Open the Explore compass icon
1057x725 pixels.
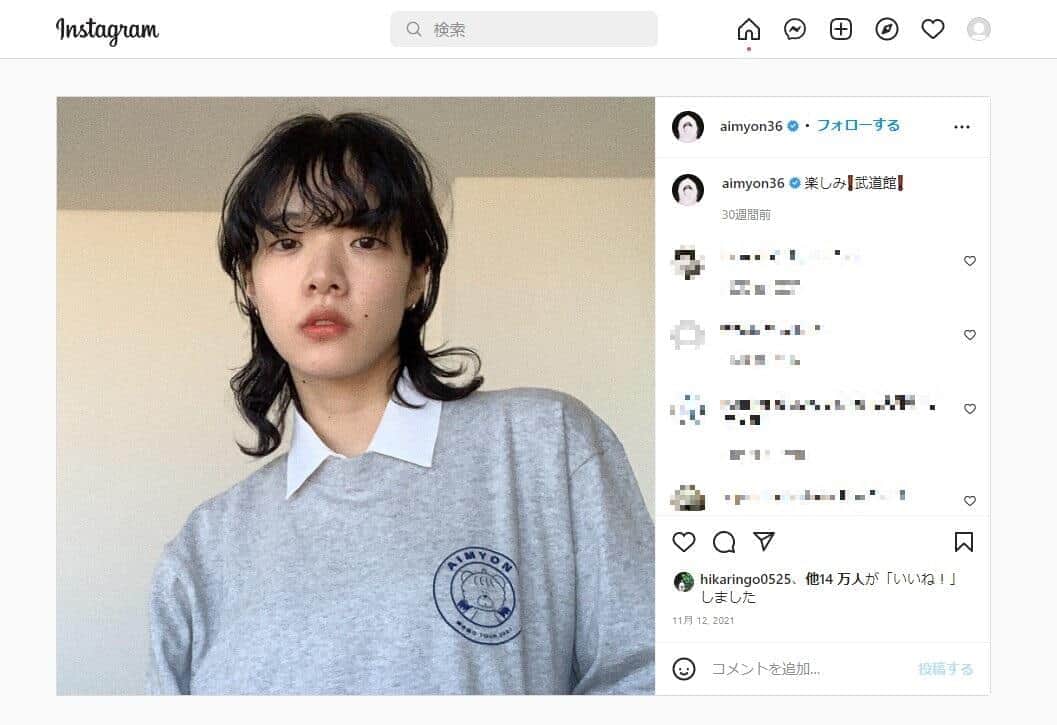(x=887, y=30)
